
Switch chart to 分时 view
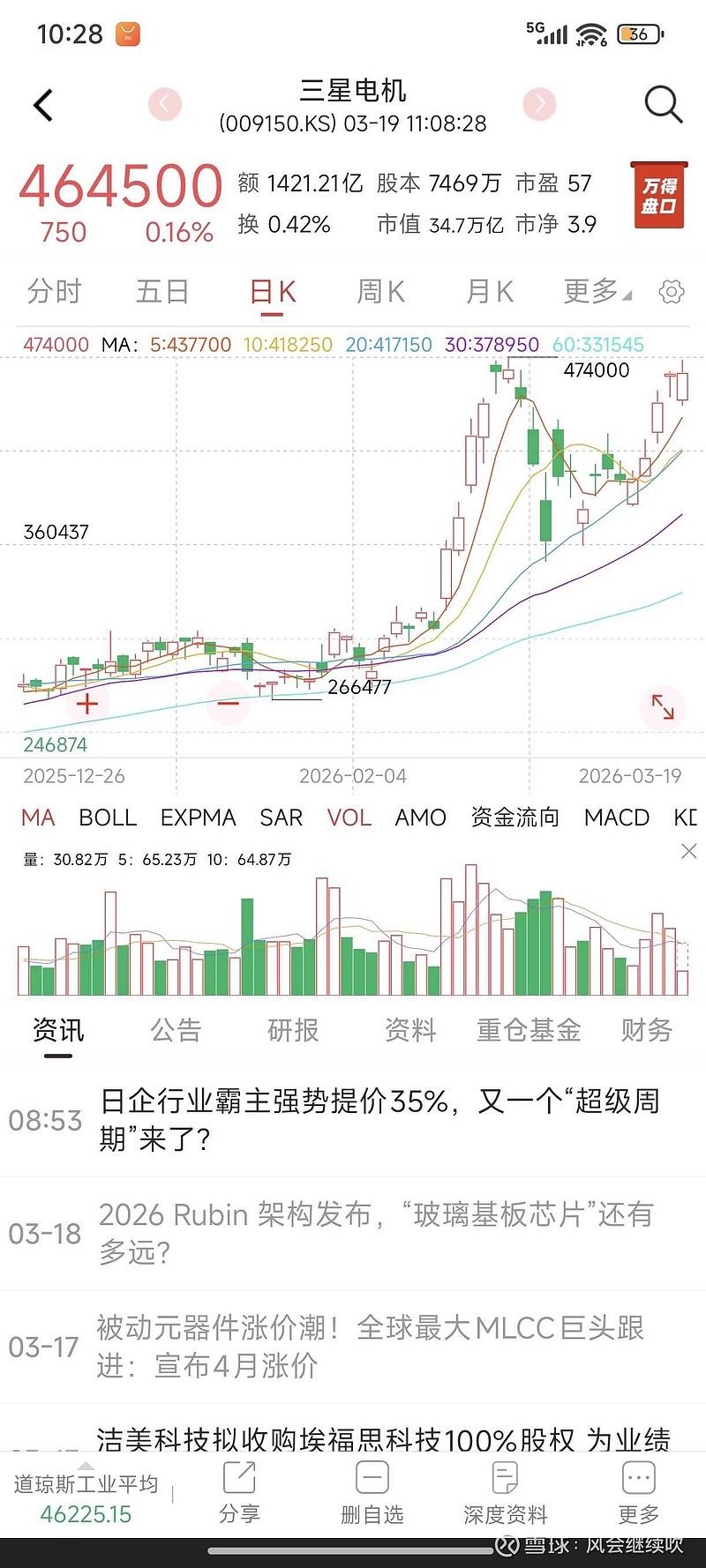point(54,291)
